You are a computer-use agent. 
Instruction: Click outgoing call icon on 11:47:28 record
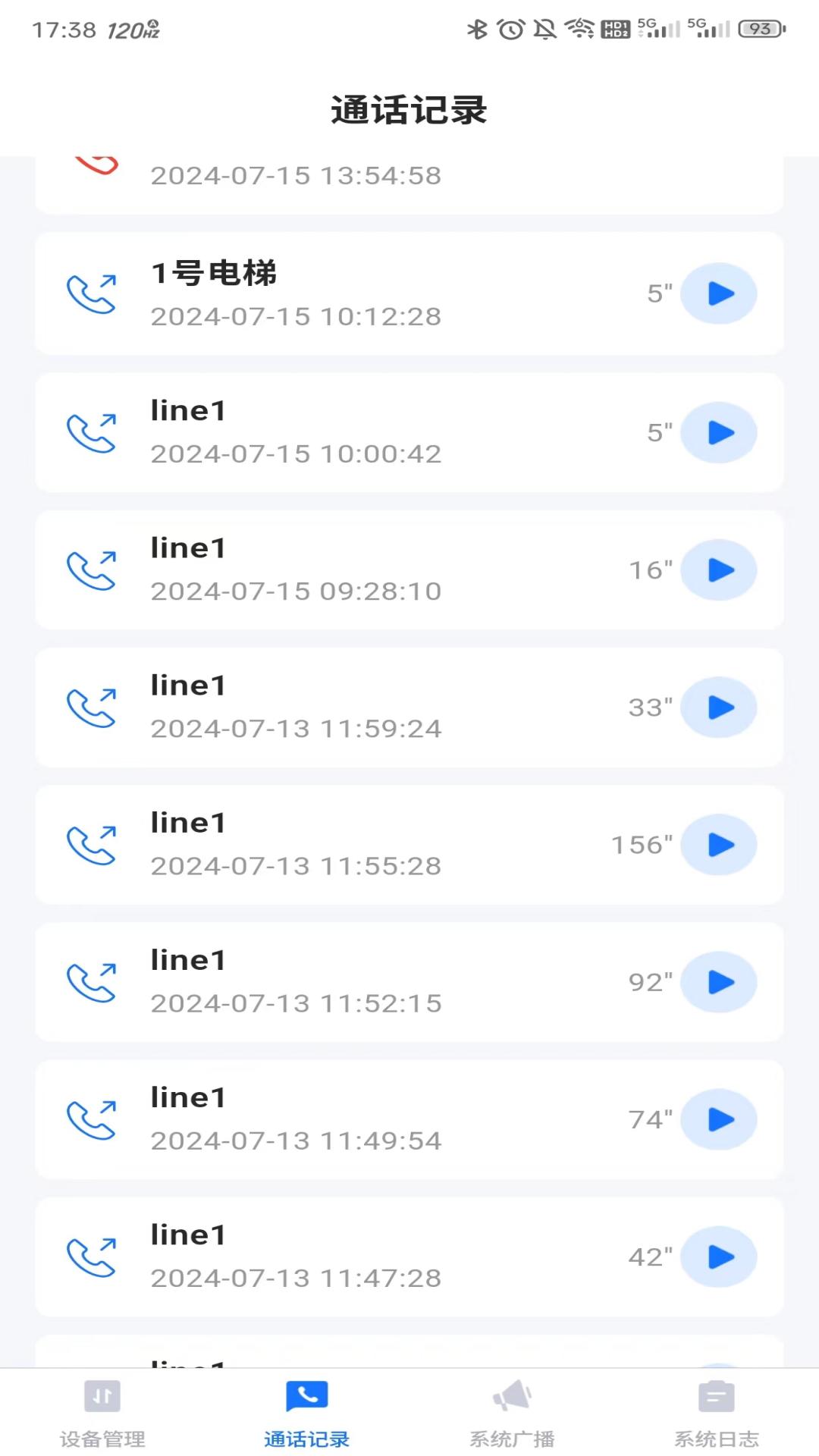click(x=93, y=1257)
